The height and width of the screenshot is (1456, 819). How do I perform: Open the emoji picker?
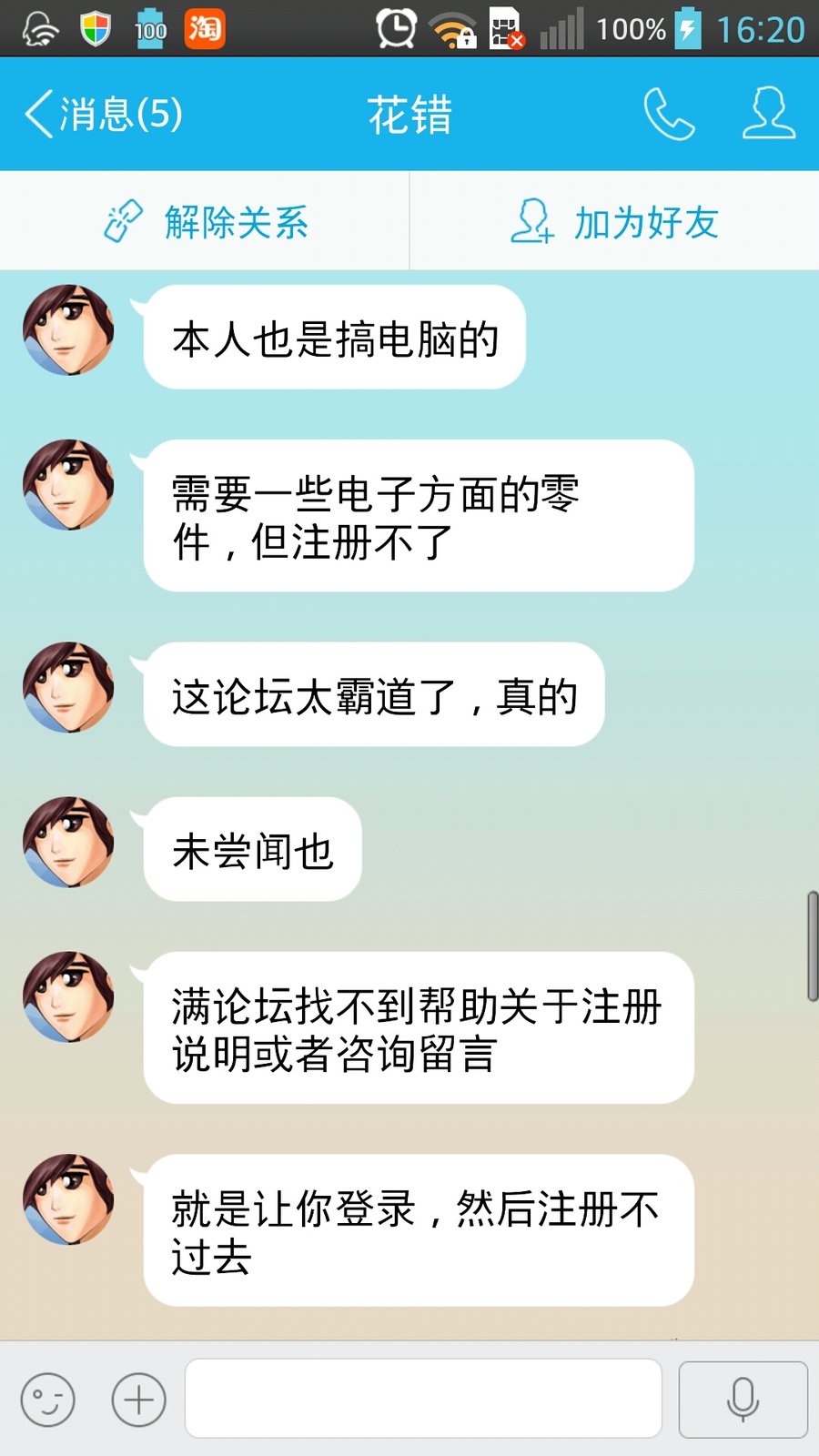47,1399
